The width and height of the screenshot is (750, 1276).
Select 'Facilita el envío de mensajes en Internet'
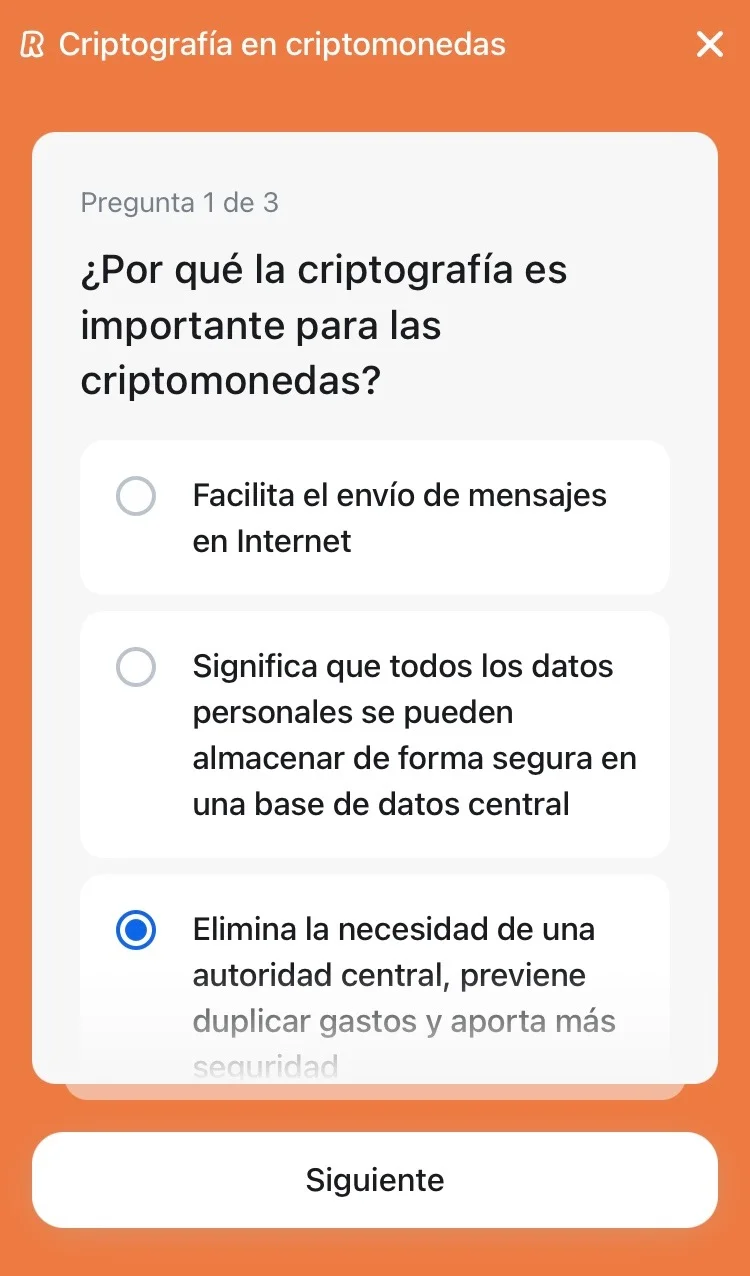[x=136, y=496]
